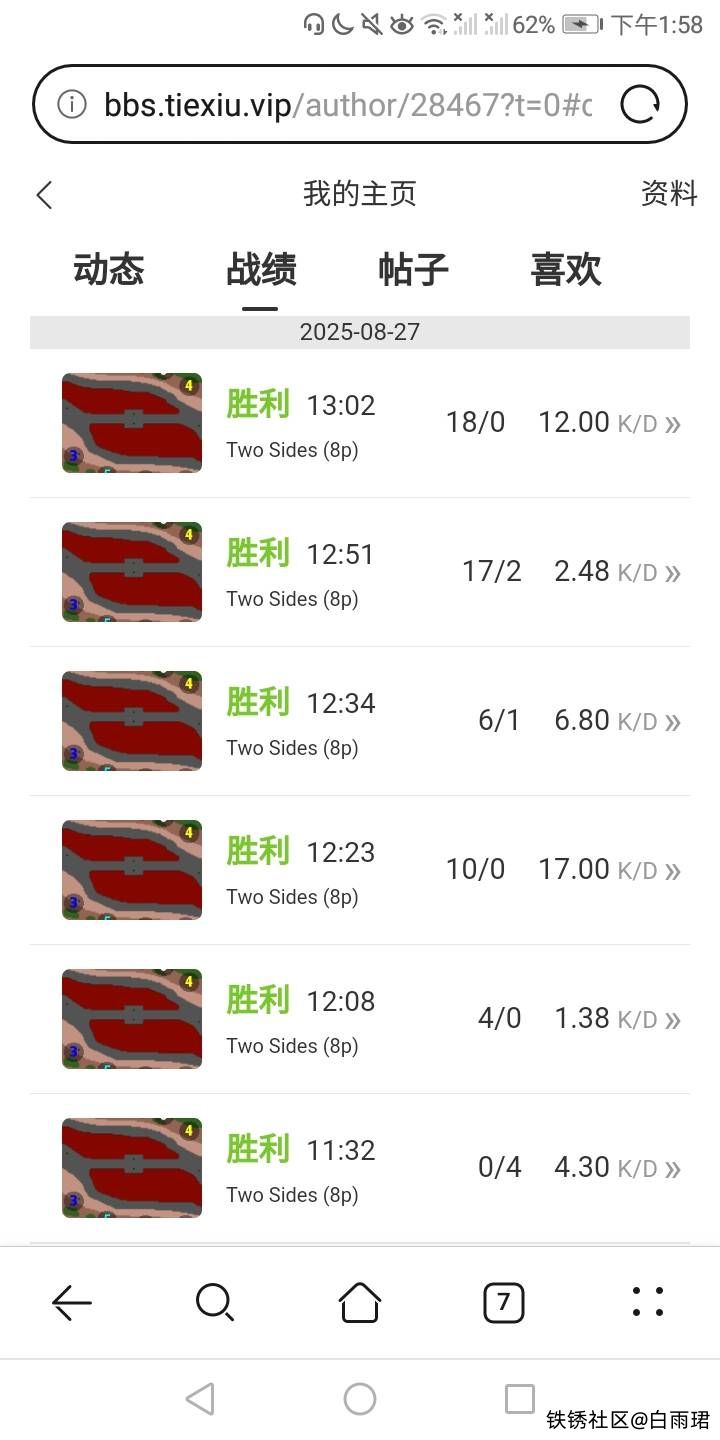Switch to the 动态 tab
This screenshot has height=1440, width=720.
109,270
